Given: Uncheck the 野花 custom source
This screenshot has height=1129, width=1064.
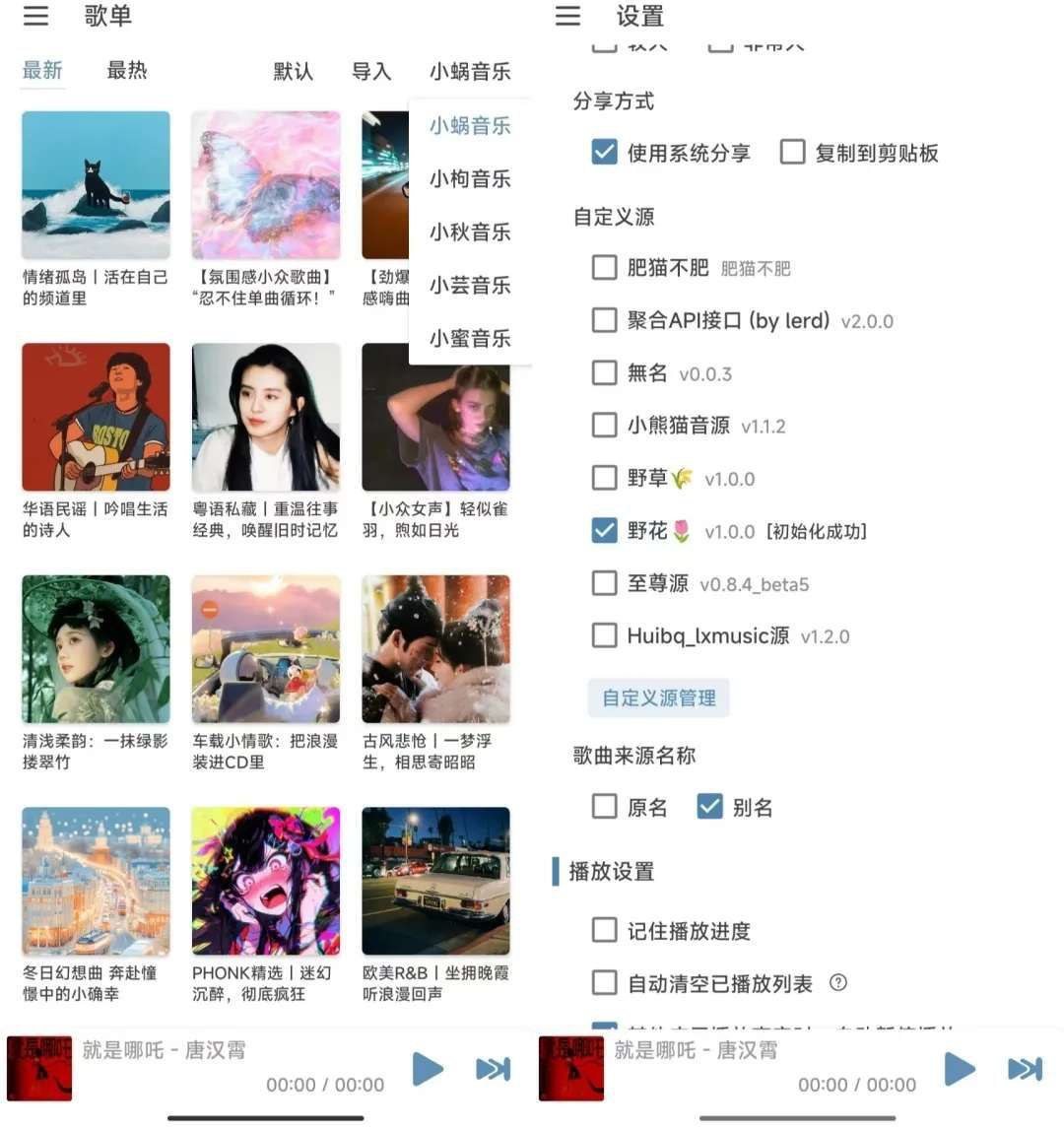Looking at the screenshot, I should point(604,531).
